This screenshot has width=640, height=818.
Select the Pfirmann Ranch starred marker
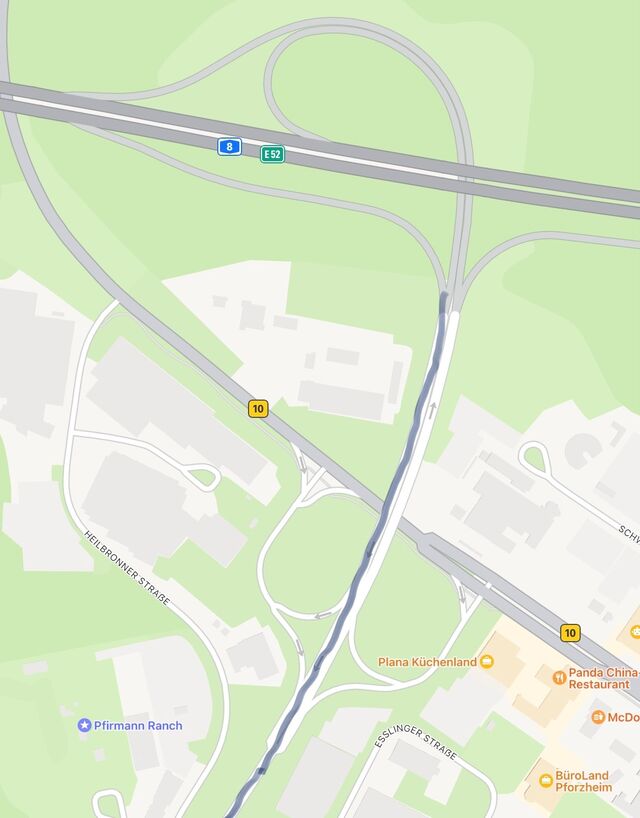[x=84, y=725]
